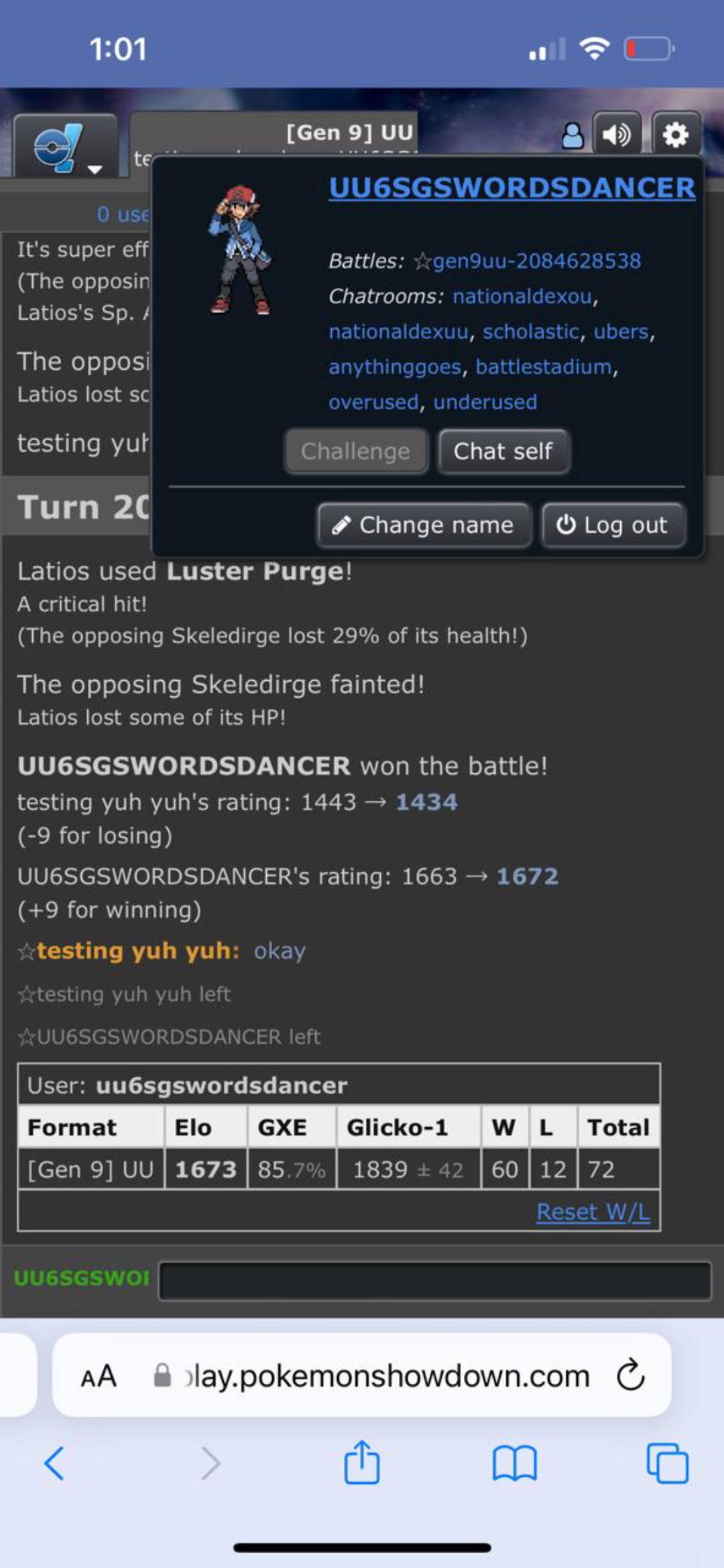Join the battlestadium chatroom
This screenshot has width=724, height=1568.
click(x=543, y=367)
